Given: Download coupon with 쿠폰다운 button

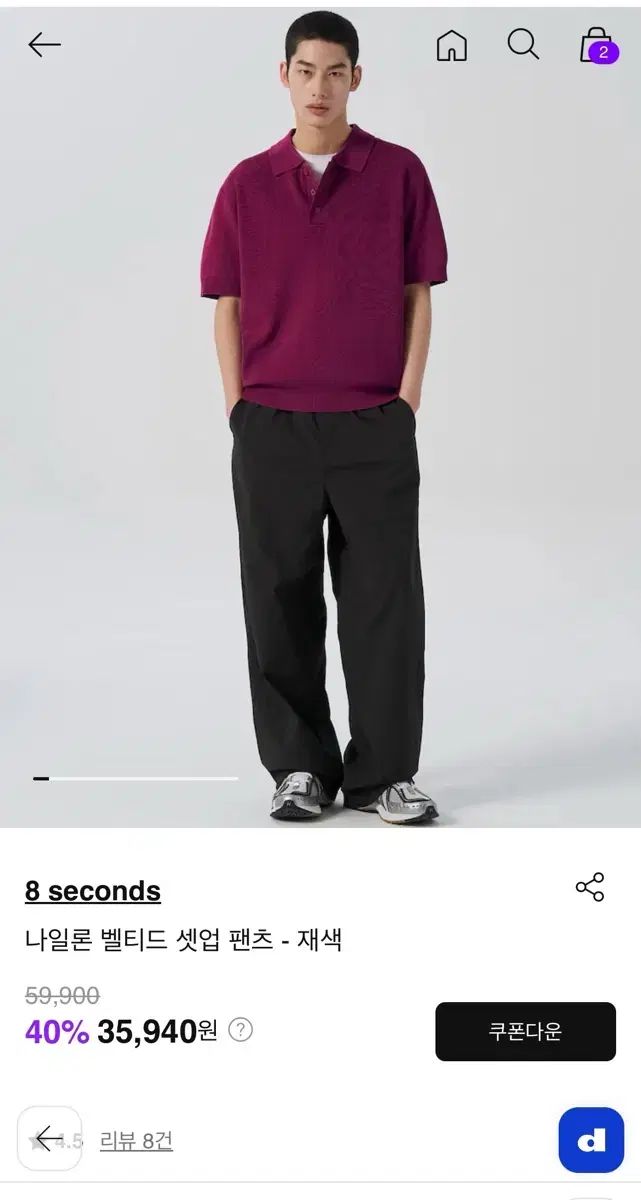Looking at the screenshot, I should pyautogui.click(x=525, y=1031).
